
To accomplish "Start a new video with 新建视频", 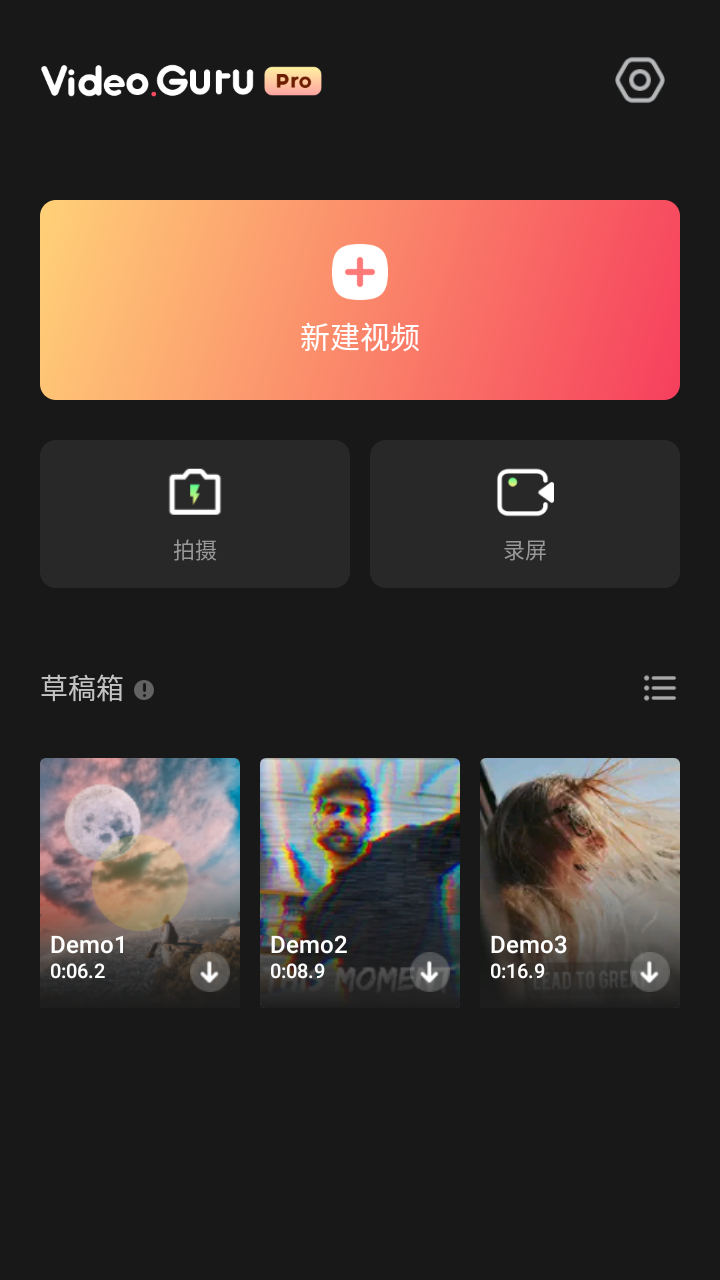I will coord(359,300).
